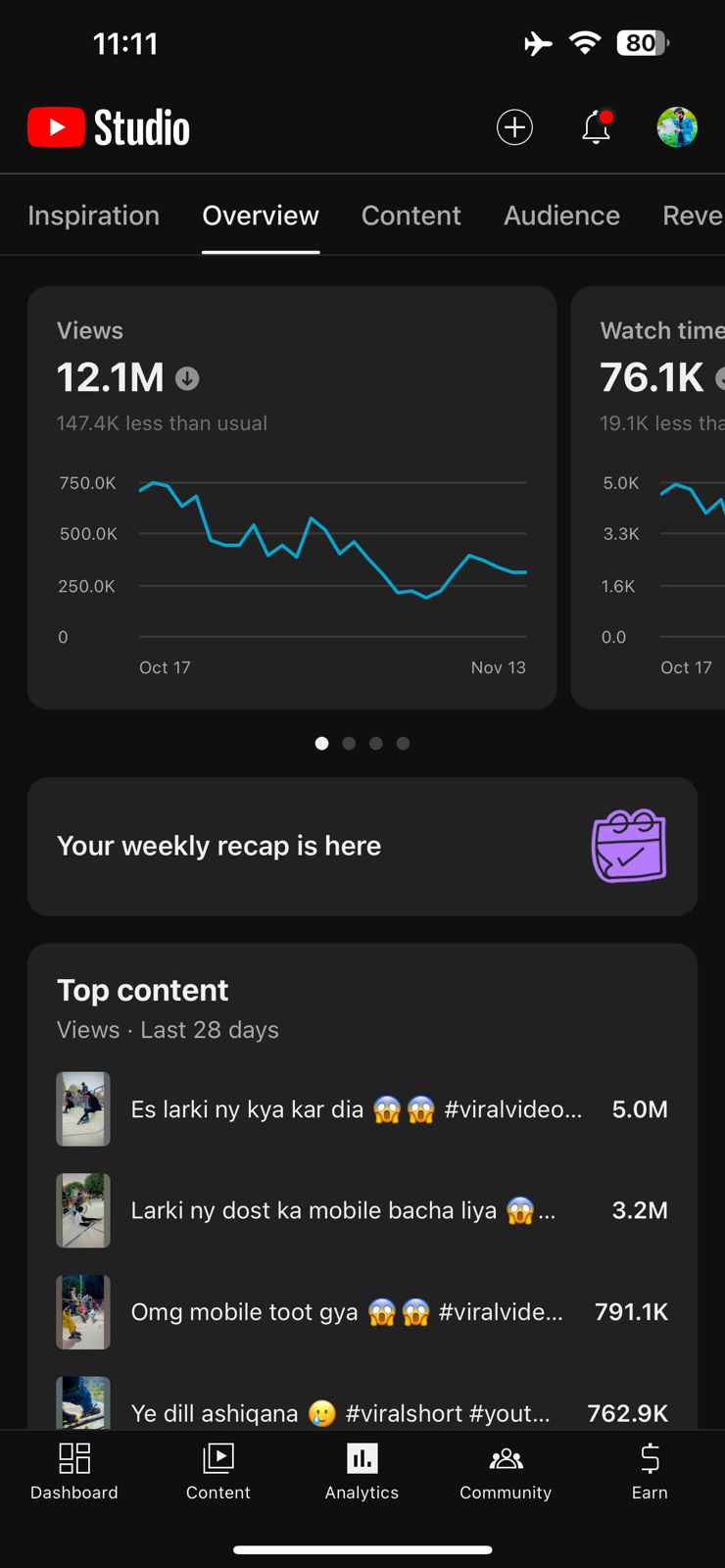This screenshot has width=725, height=1568.
Task: Open the Views chart card
Action: 292,497
